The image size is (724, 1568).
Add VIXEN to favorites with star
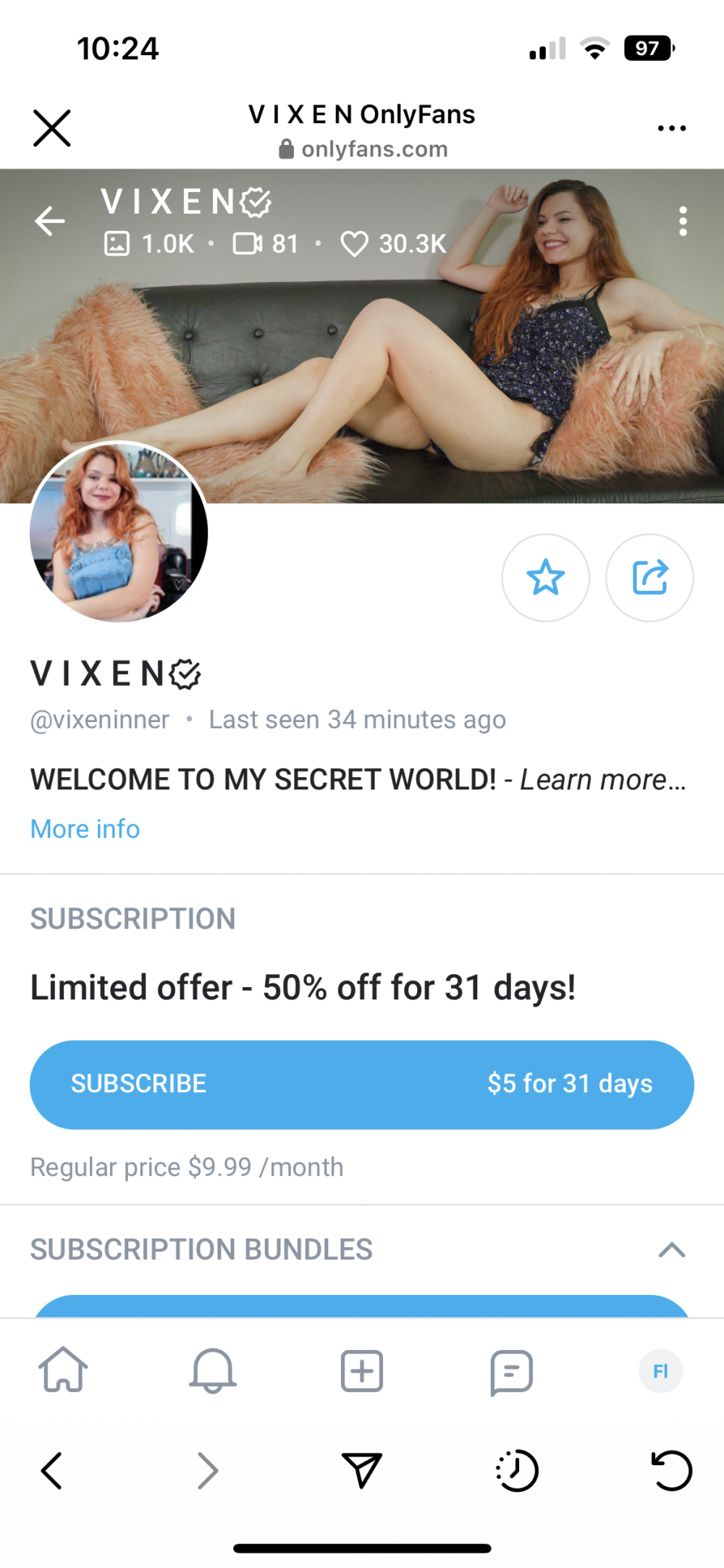coord(545,577)
